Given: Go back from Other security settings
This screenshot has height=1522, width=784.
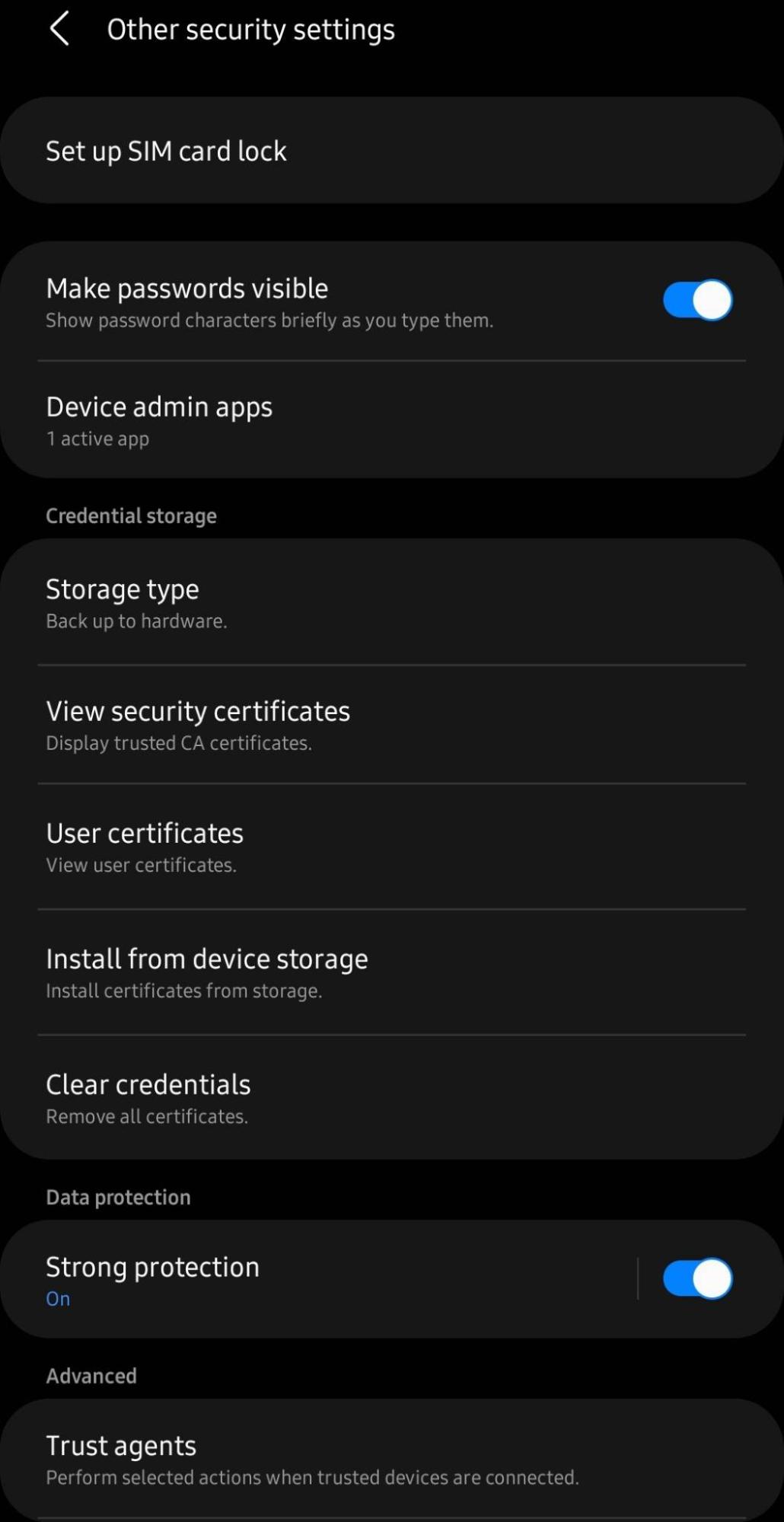Looking at the screenshot, I should tap(59, 29).
